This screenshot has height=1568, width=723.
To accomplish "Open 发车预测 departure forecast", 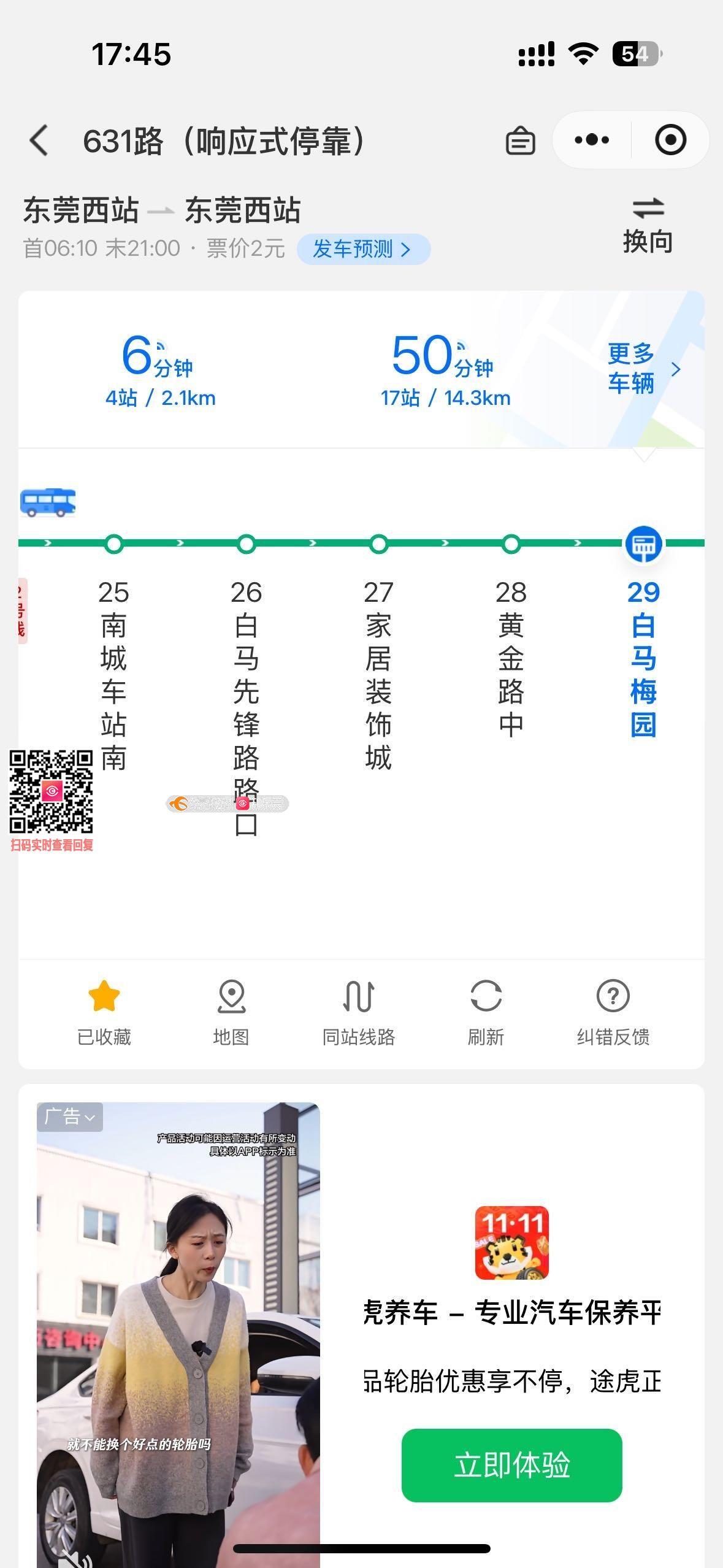I will (363, 249).
